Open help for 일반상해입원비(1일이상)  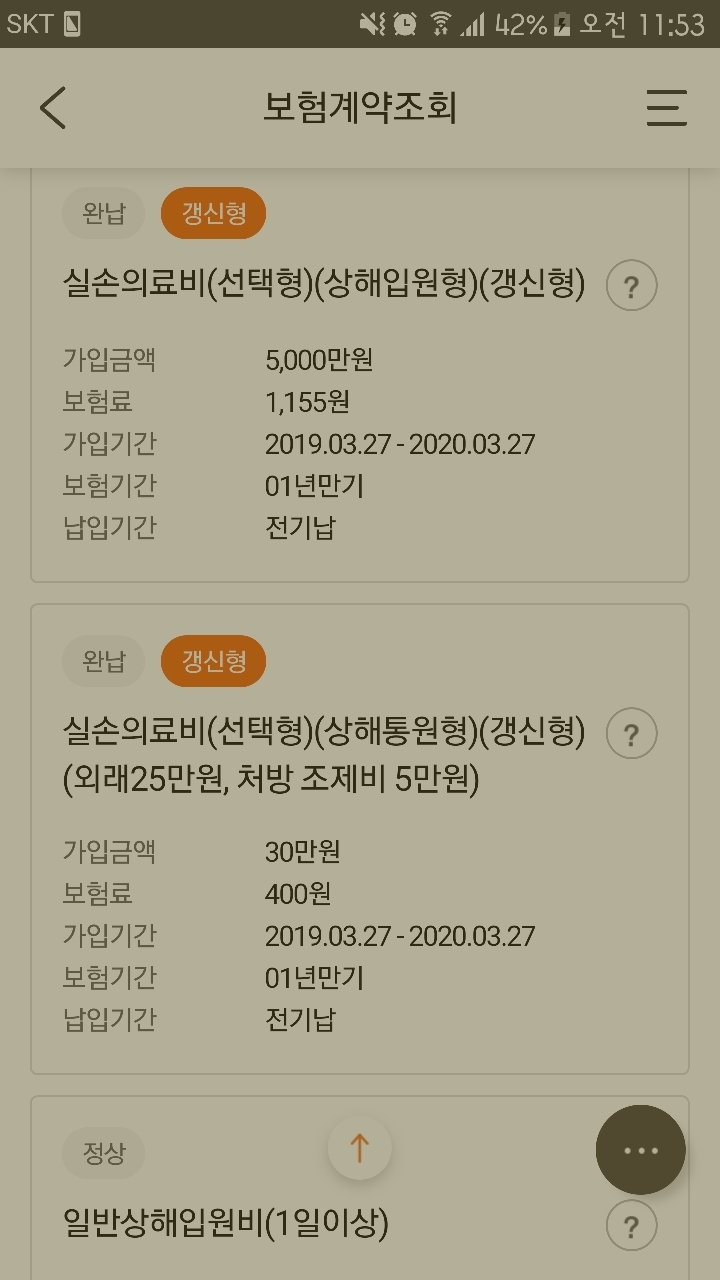pos(631,1226)
